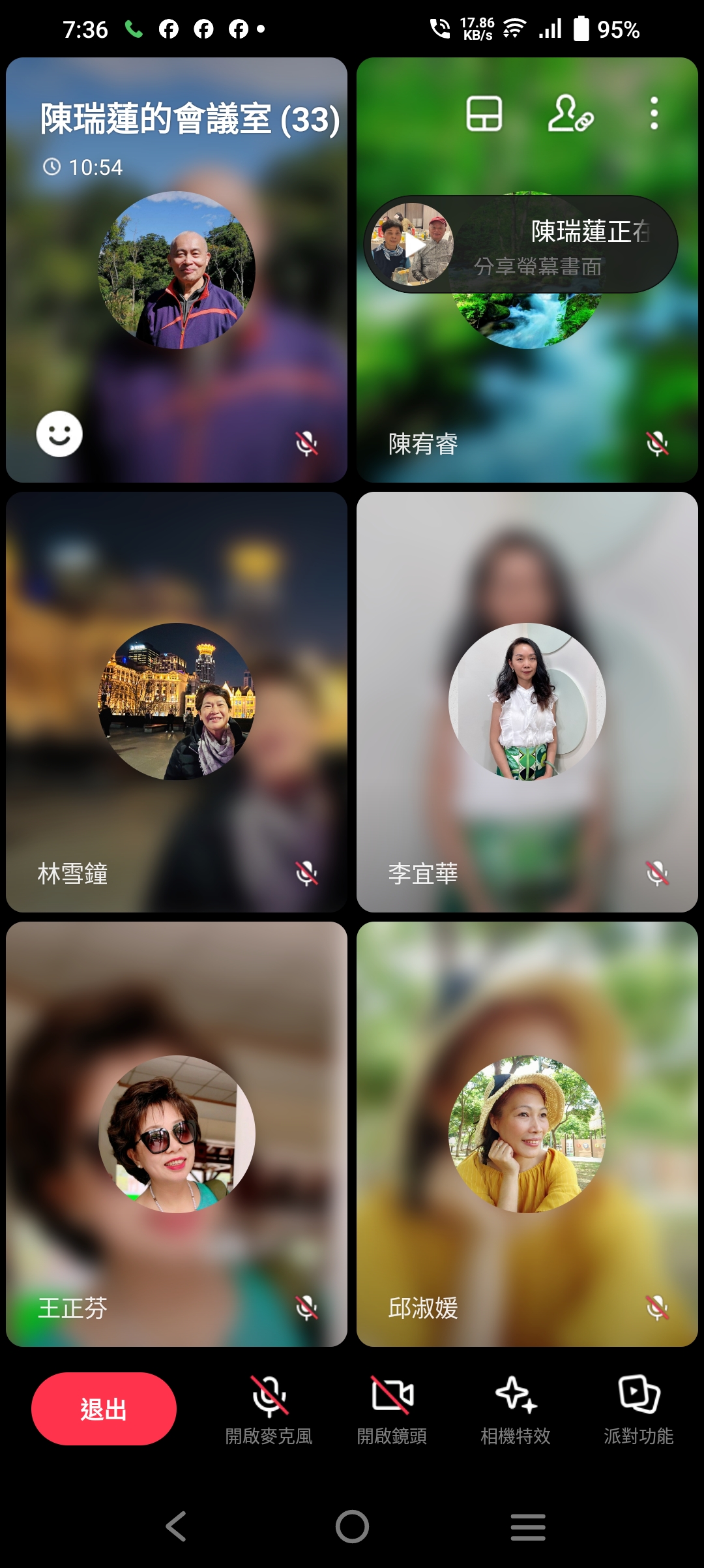Viewport: 704px width, 1568px height.
Task: Open the three-dot overflow menu
Action: [x=654, y=114]
